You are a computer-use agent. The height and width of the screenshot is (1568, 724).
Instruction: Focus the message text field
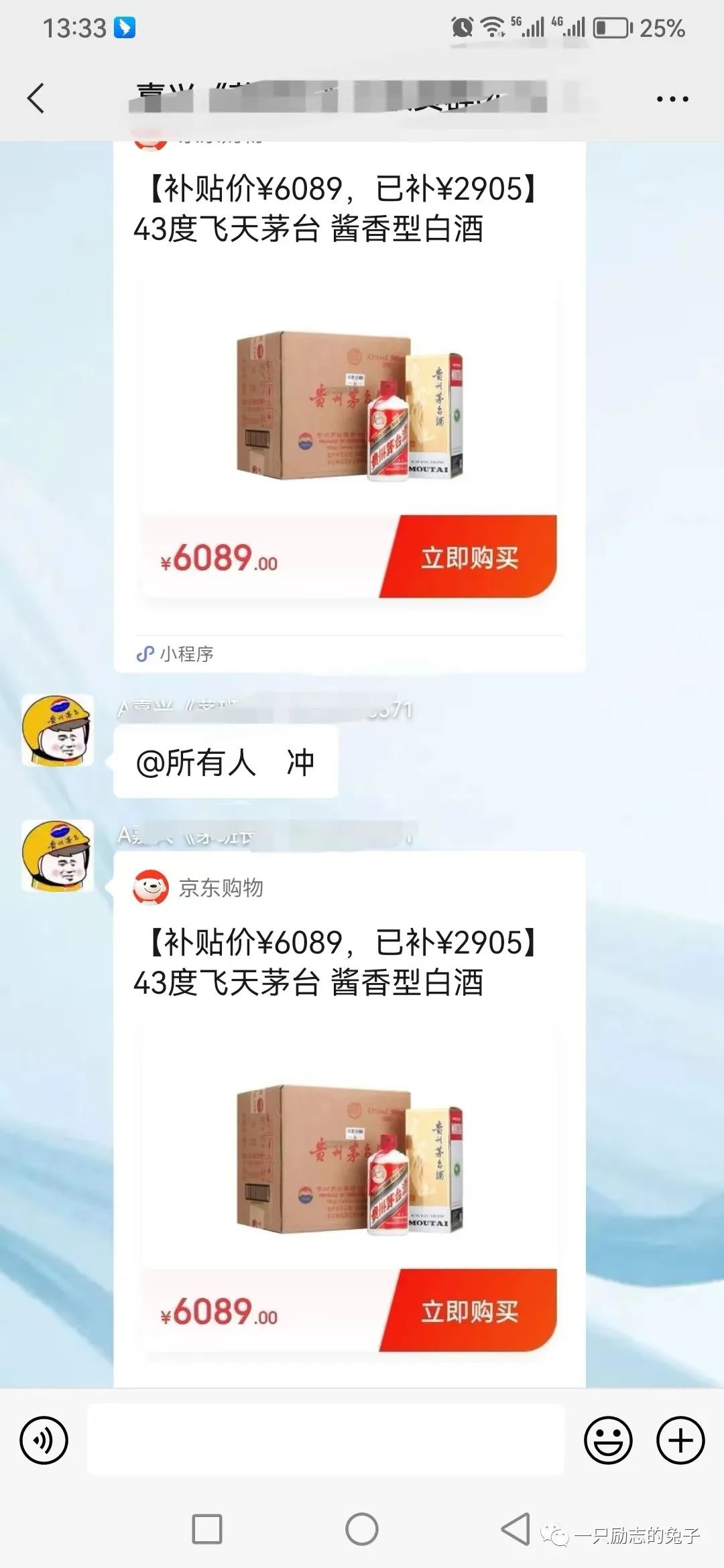click(x=326, y=1440)
